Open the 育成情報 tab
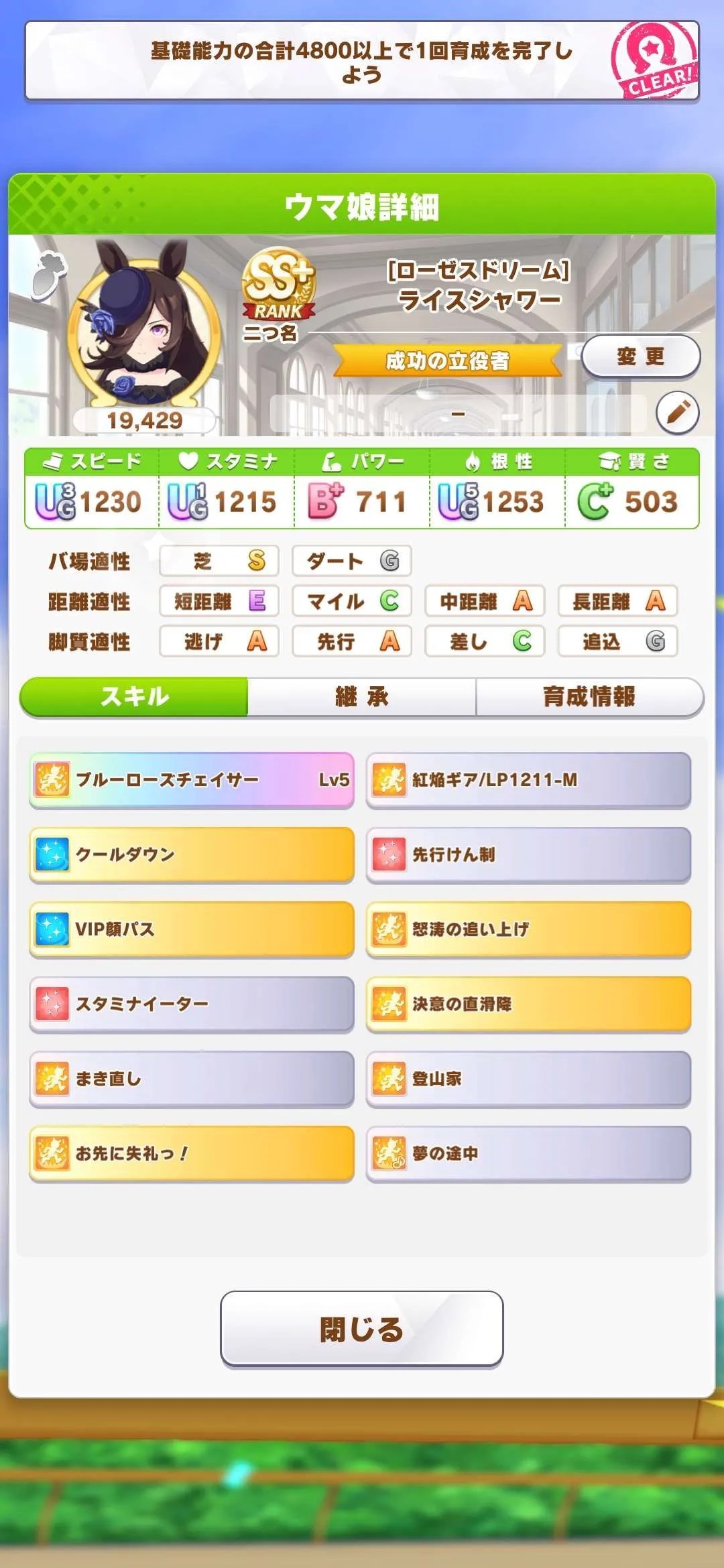This screenshot has width=724, height=1568. 588,697
